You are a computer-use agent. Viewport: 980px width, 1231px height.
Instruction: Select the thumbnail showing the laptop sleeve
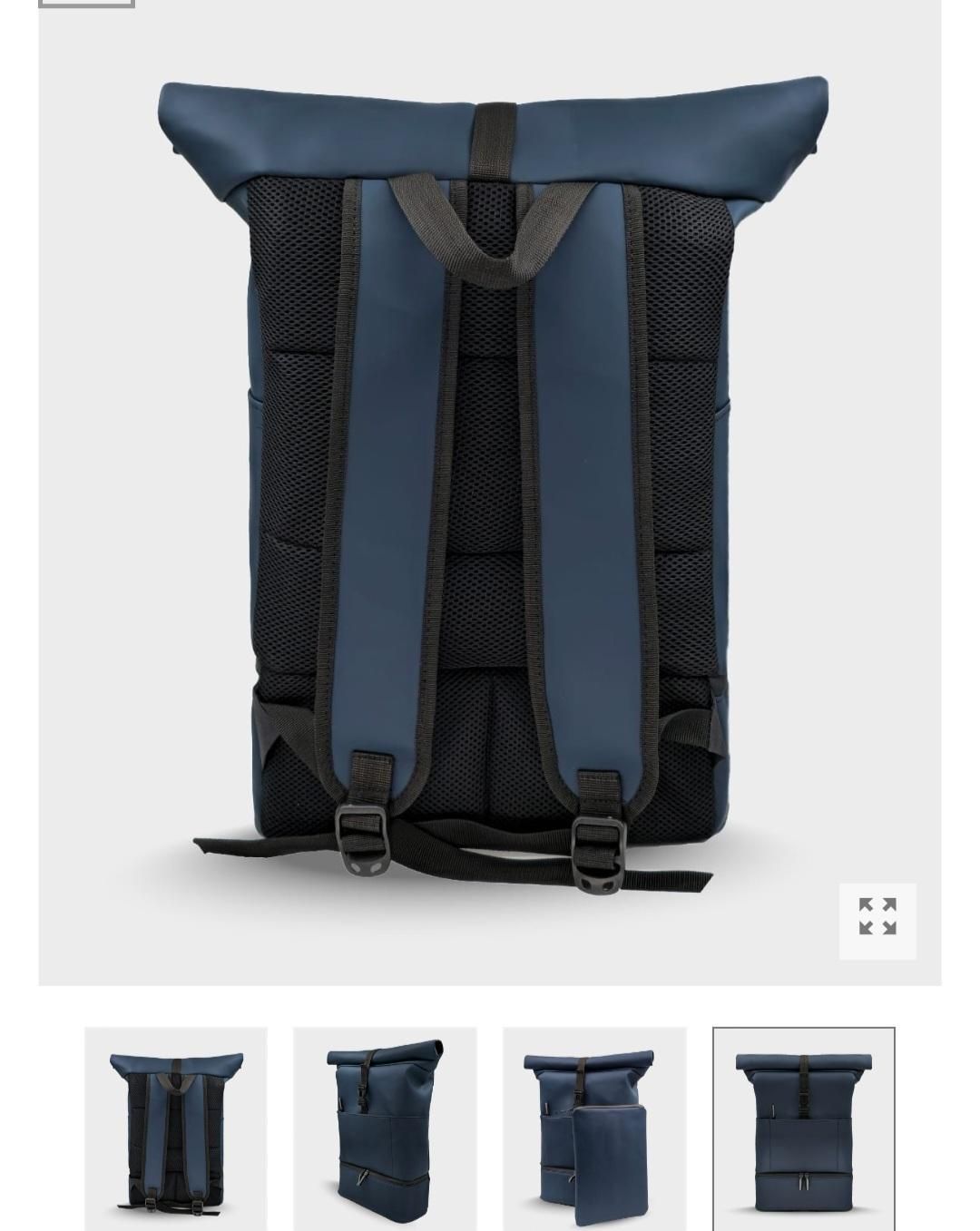[594, 1128]
